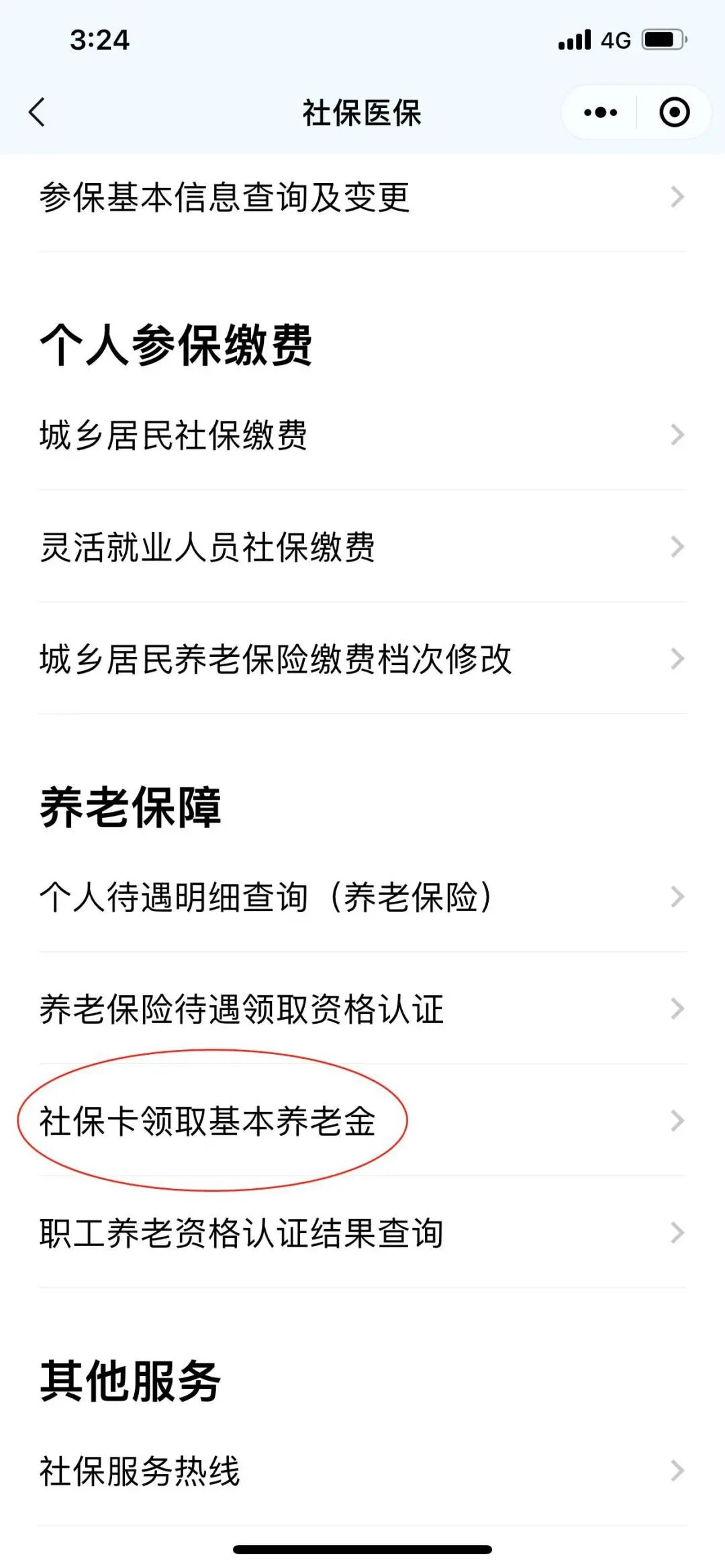The width and height of the screenshot is (725, 1568).
Task: Open 养老保险待遇领取资格认证
Action: click(362, 1009)
